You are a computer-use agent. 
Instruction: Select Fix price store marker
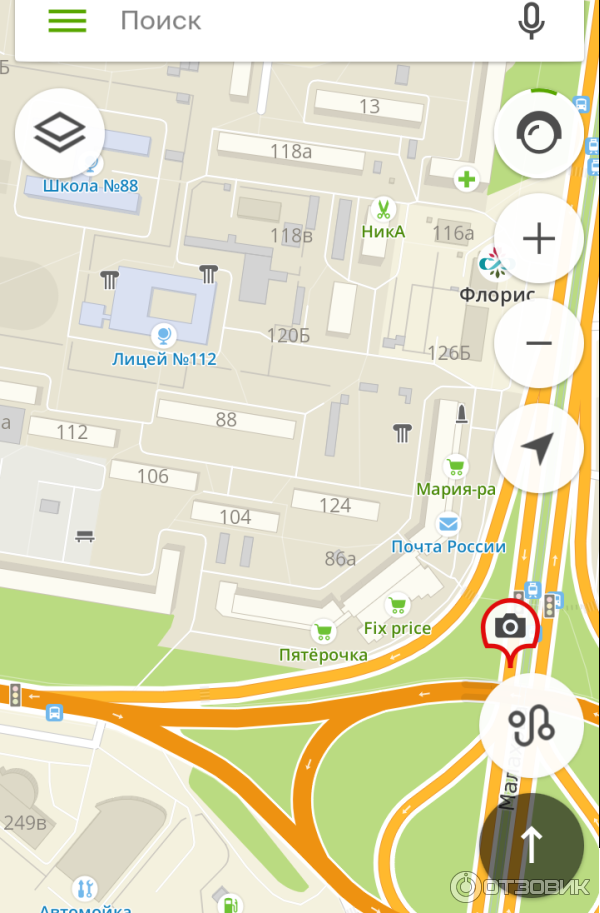pyautogui.click(x=397, y=606)
